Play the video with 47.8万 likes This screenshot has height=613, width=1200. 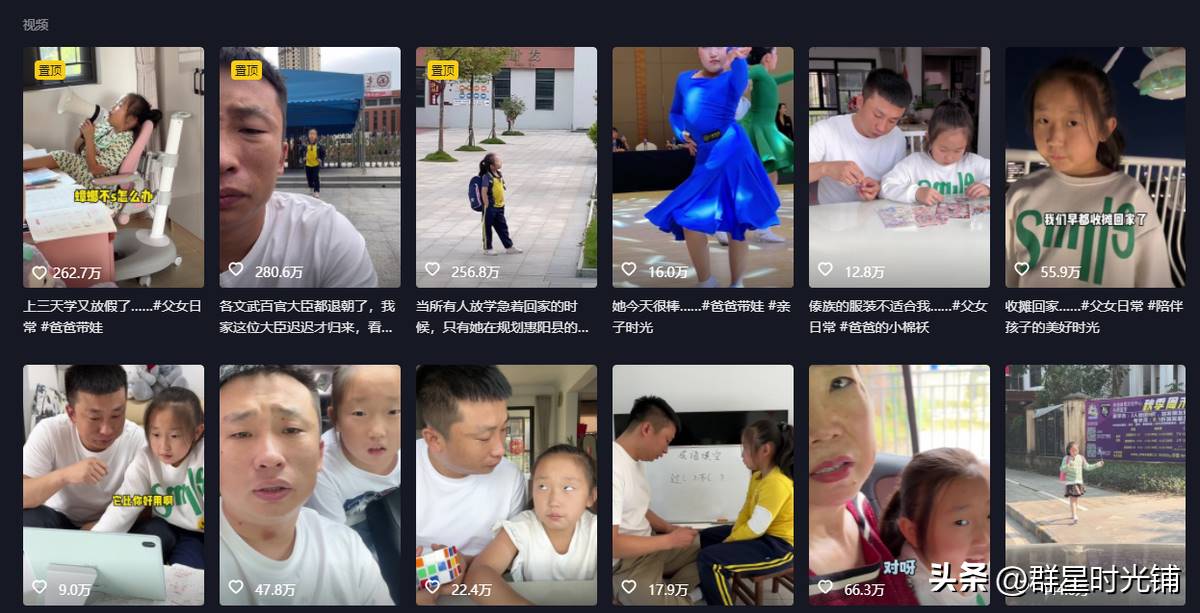click(309, 484)
